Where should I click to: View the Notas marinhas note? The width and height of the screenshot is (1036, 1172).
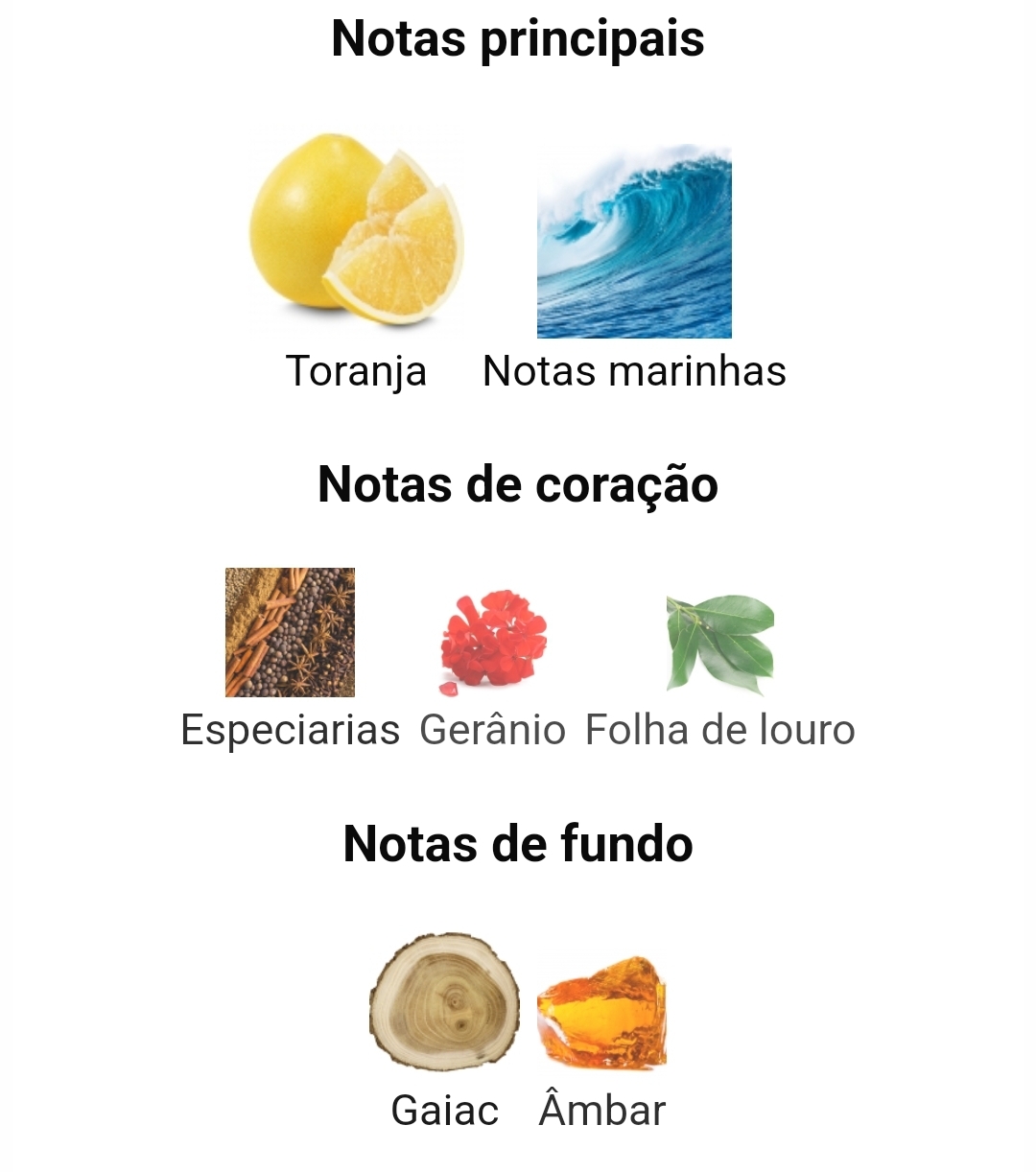[x=634, y=243]
